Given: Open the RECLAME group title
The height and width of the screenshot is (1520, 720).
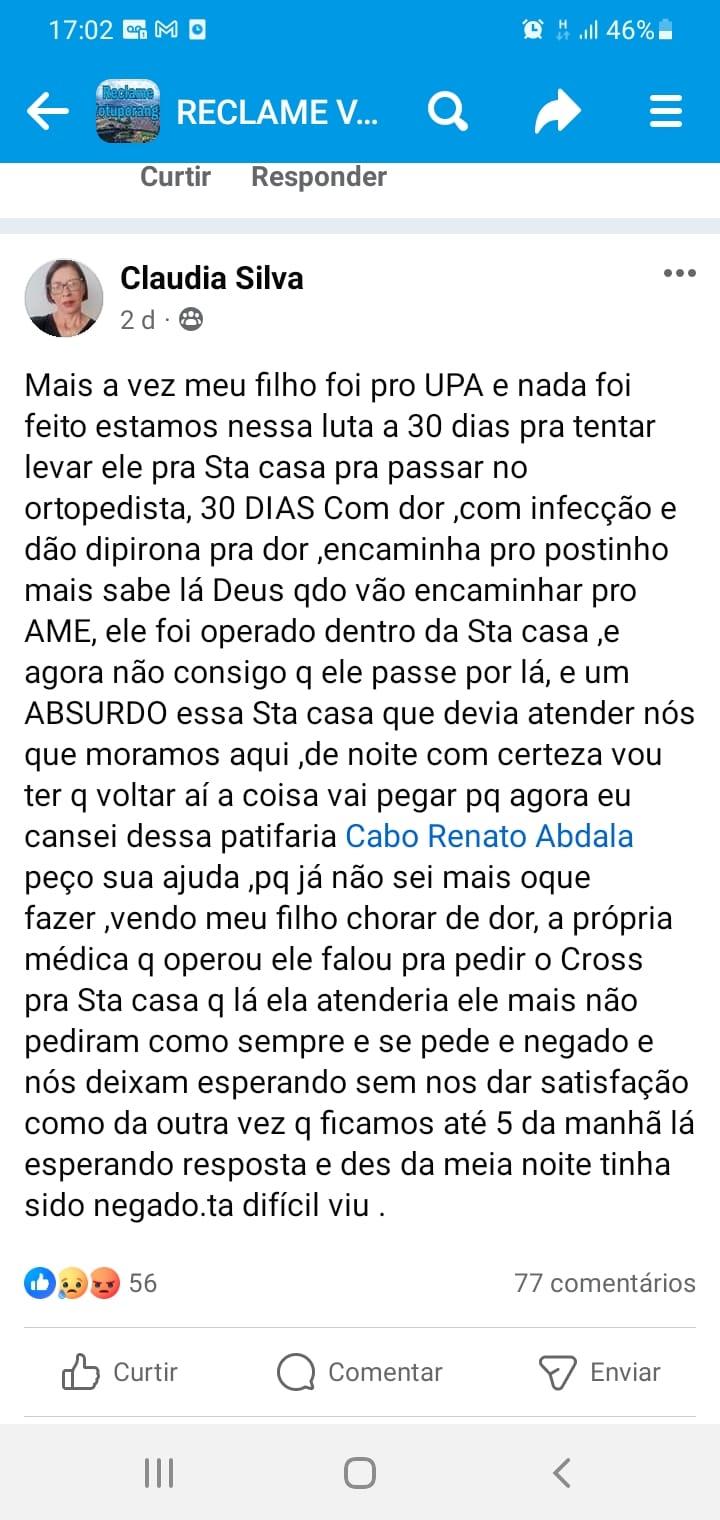Looking at the screenshot, I should click(277, 112).
